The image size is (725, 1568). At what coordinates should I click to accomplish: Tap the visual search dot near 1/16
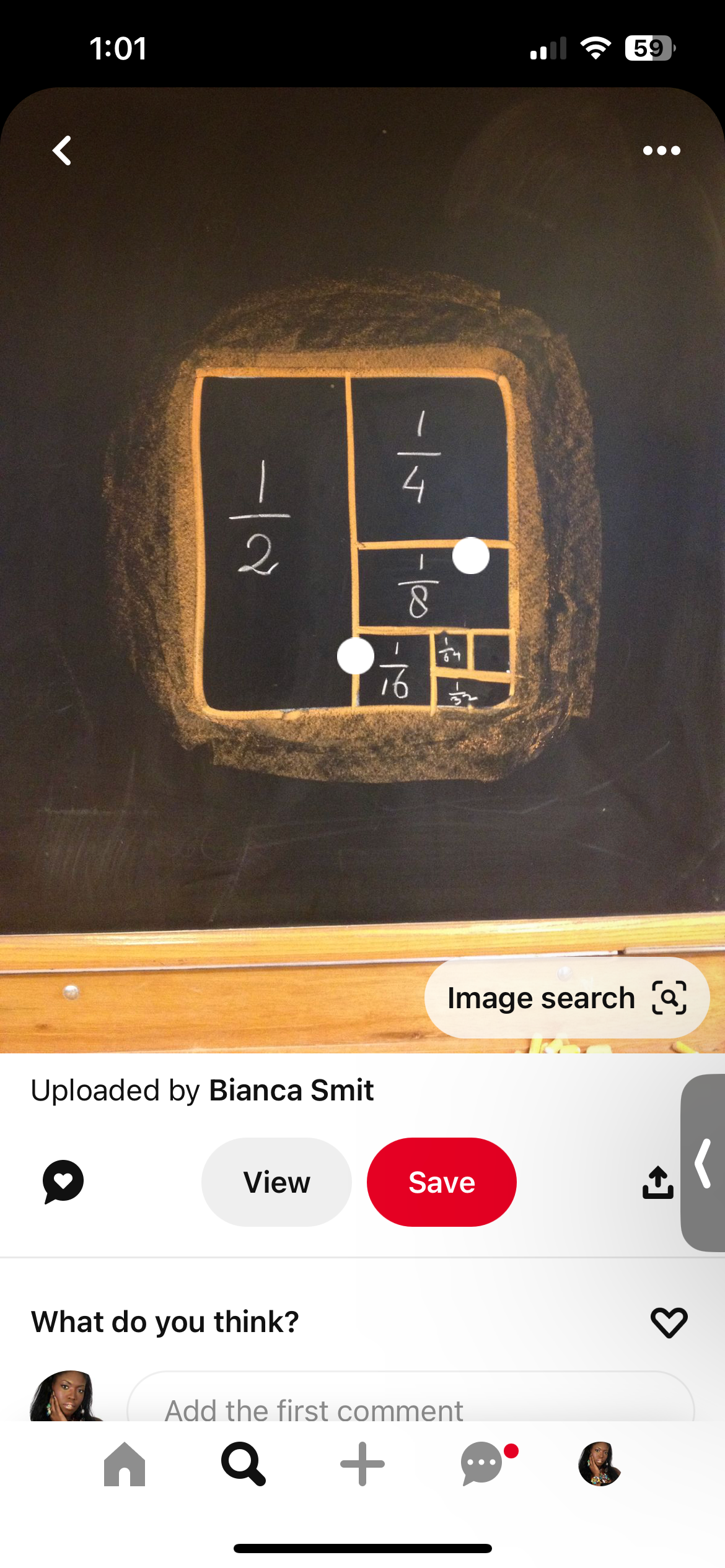coord(356,656)
